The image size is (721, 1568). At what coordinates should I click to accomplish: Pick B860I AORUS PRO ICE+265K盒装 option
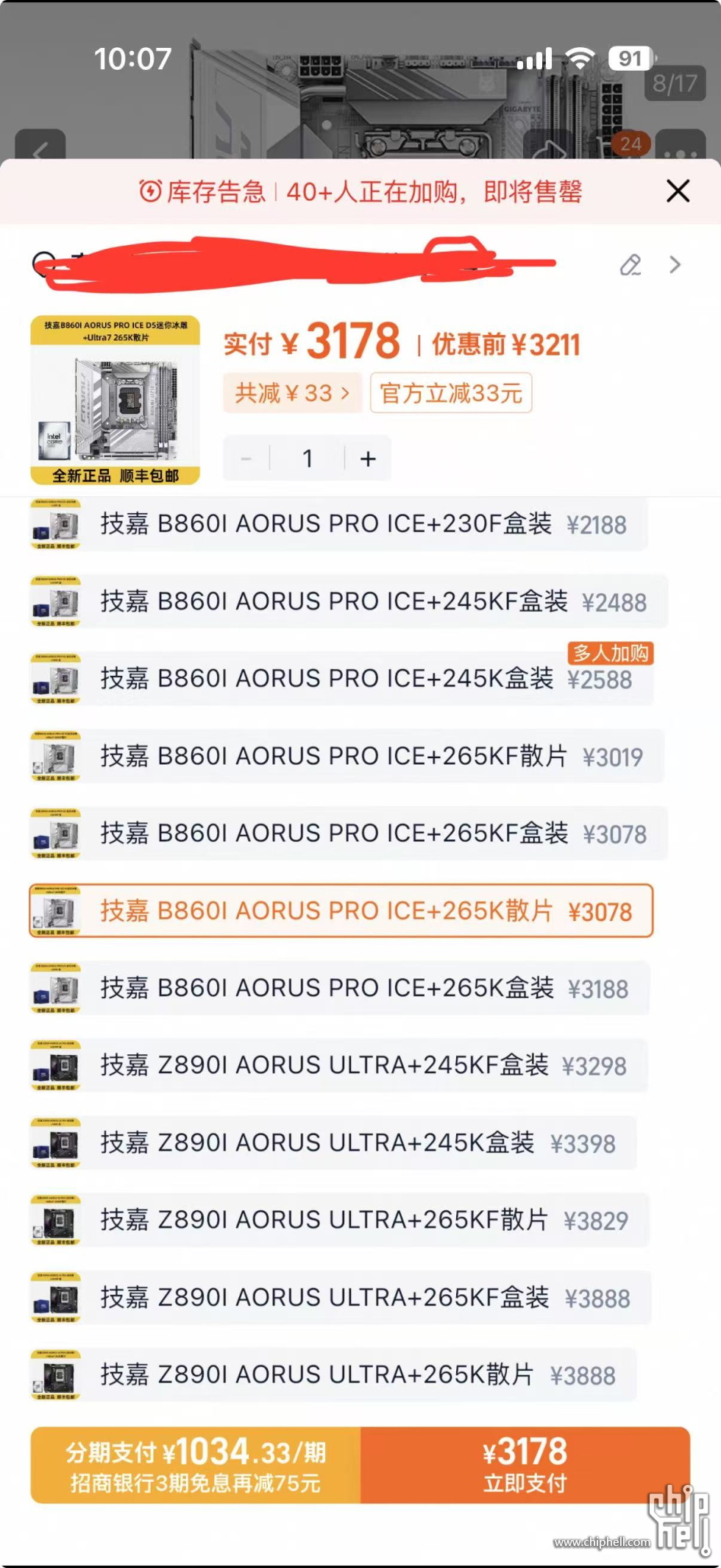click(x=339, y=988)
